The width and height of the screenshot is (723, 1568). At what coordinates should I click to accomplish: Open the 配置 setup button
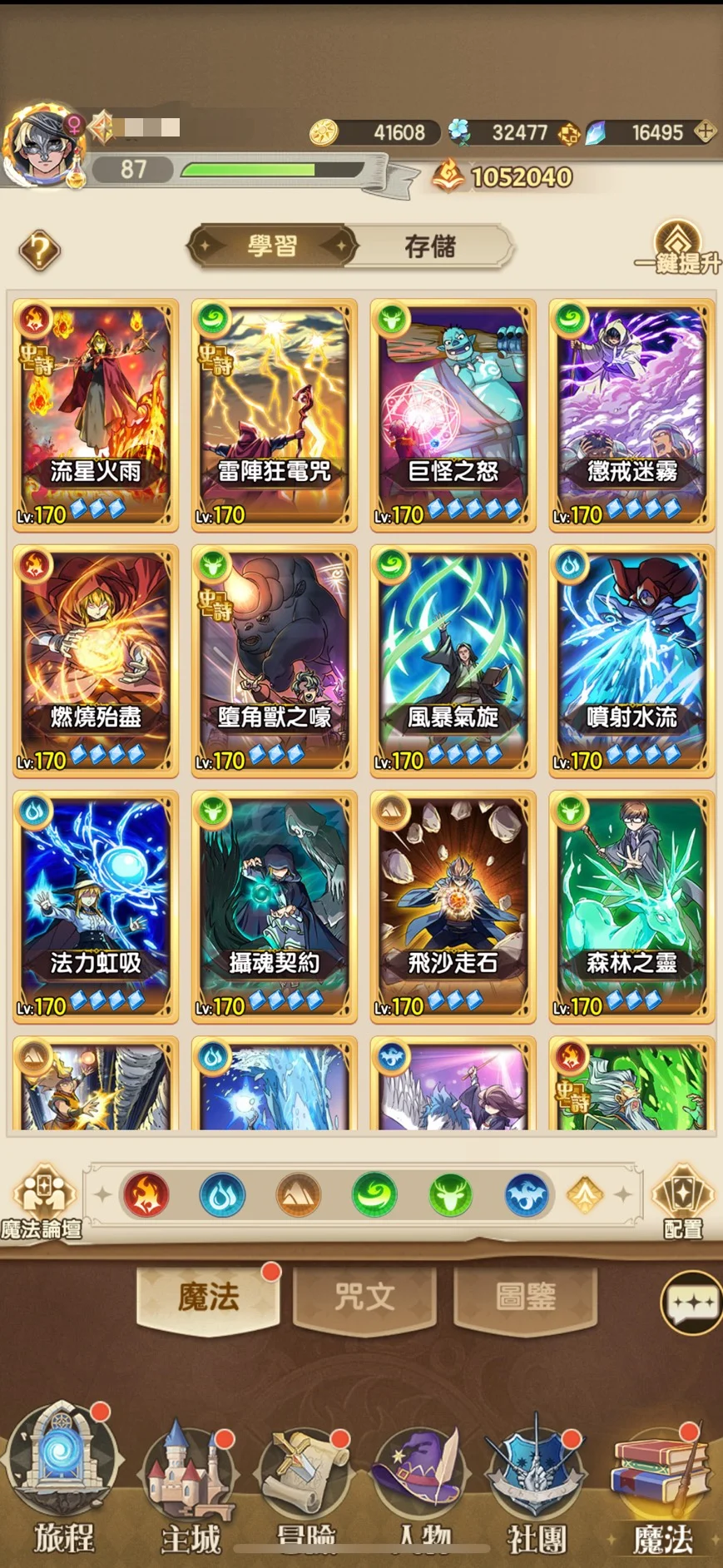(682, 1203)
